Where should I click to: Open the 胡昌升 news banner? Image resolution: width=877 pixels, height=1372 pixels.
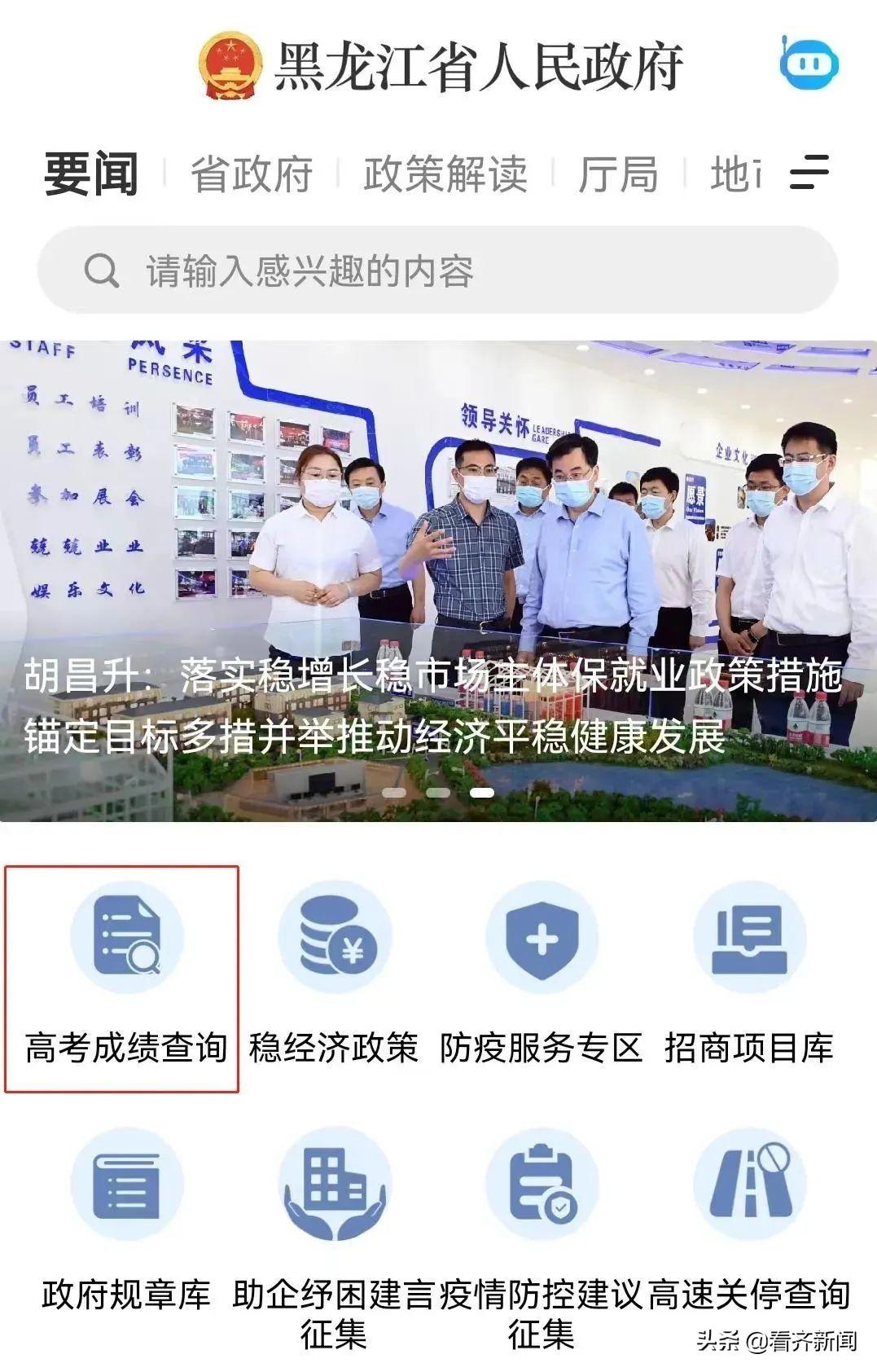[438, 580]
